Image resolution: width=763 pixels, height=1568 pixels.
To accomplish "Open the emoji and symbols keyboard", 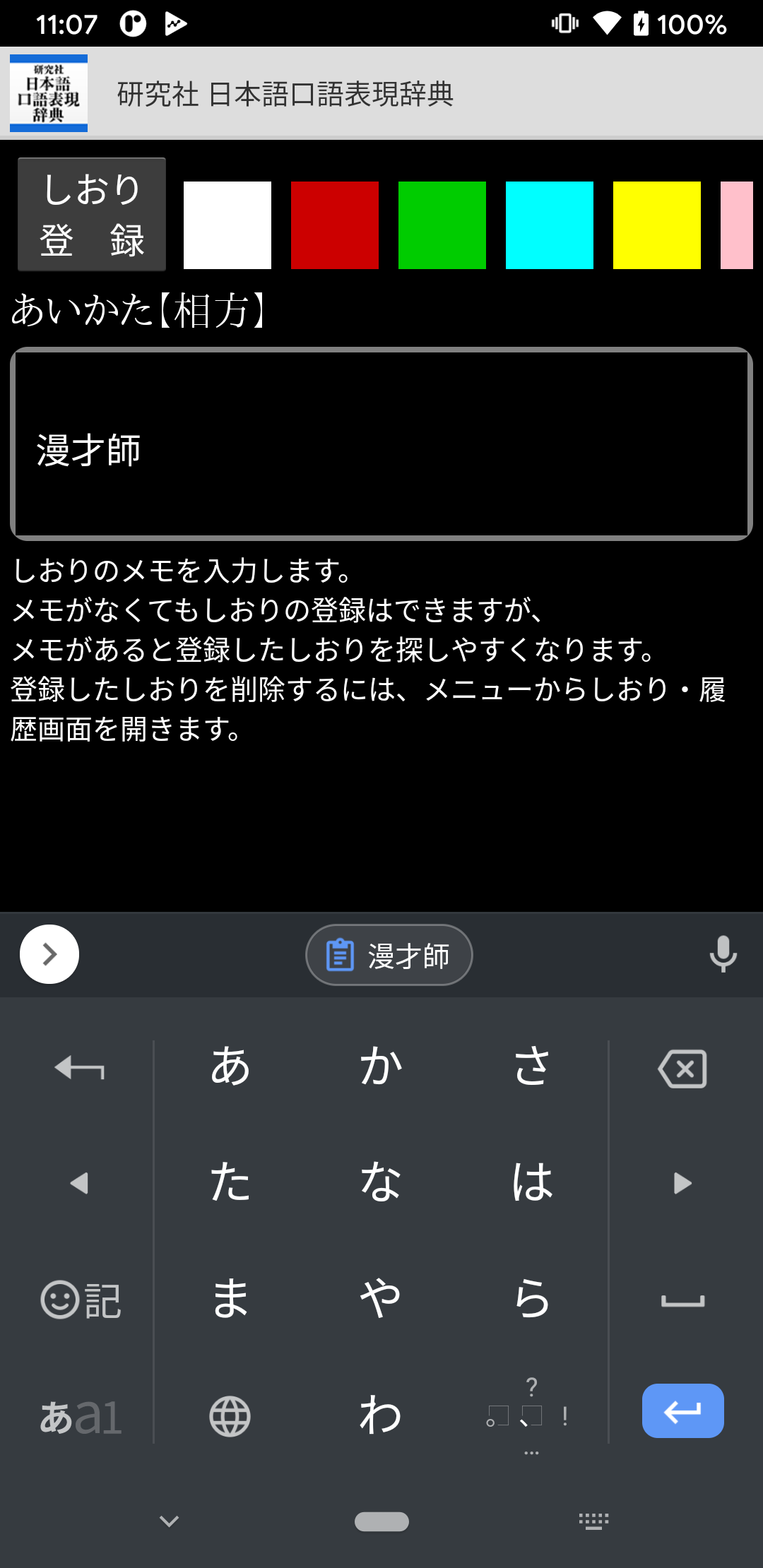I will pyautogui.click(x=80, y=1300).
